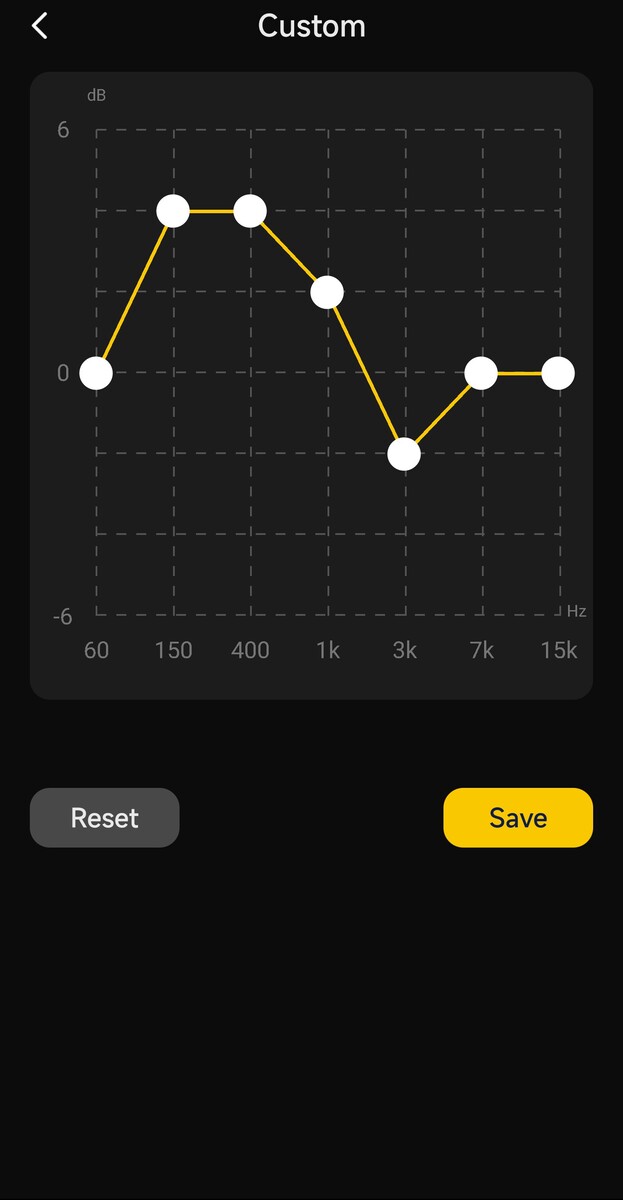623x1200 pixels.
Task: Select the 7k Hz band handle
Action: [x=481, y=373]
